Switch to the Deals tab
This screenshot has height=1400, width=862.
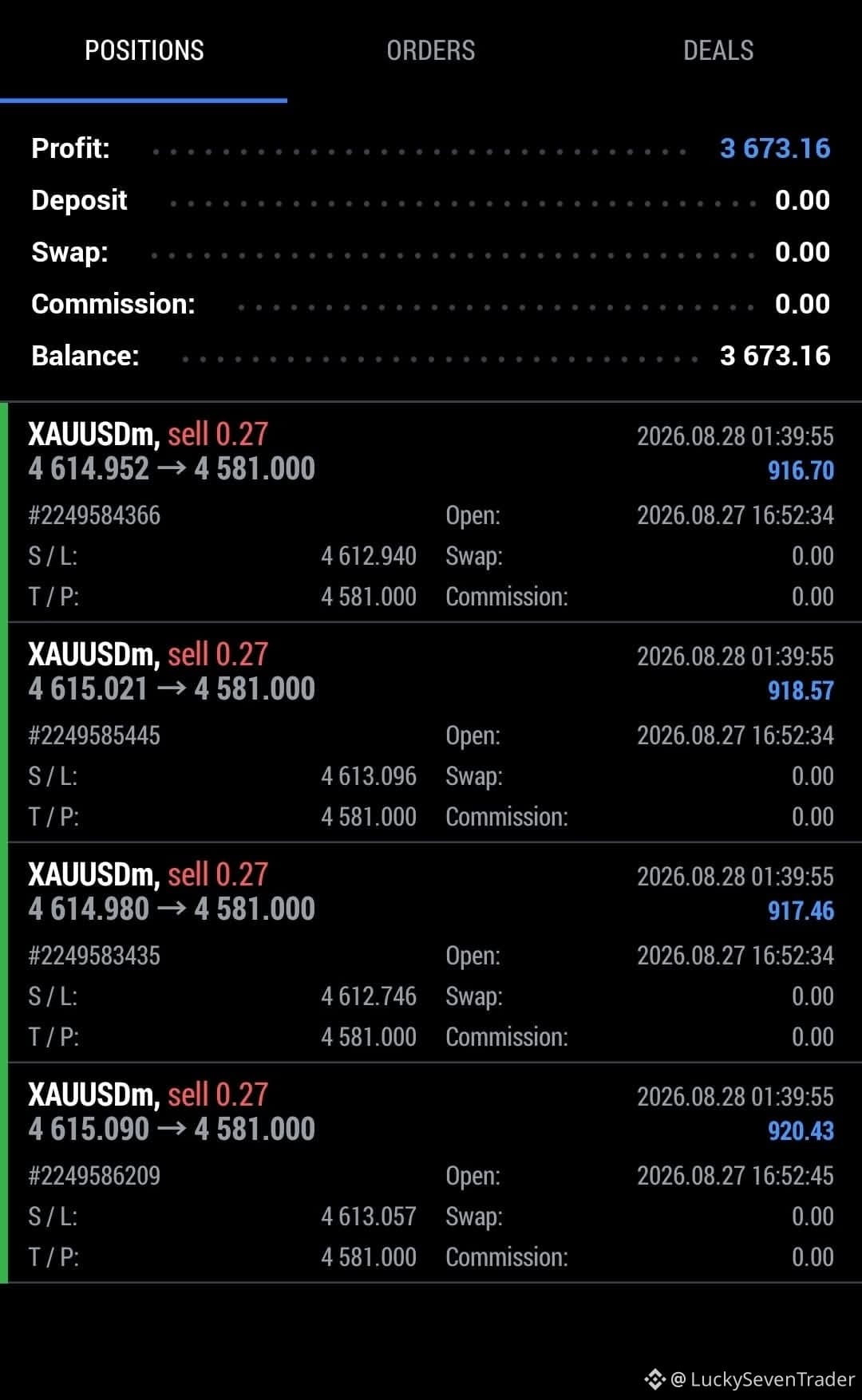pos(718,50)
